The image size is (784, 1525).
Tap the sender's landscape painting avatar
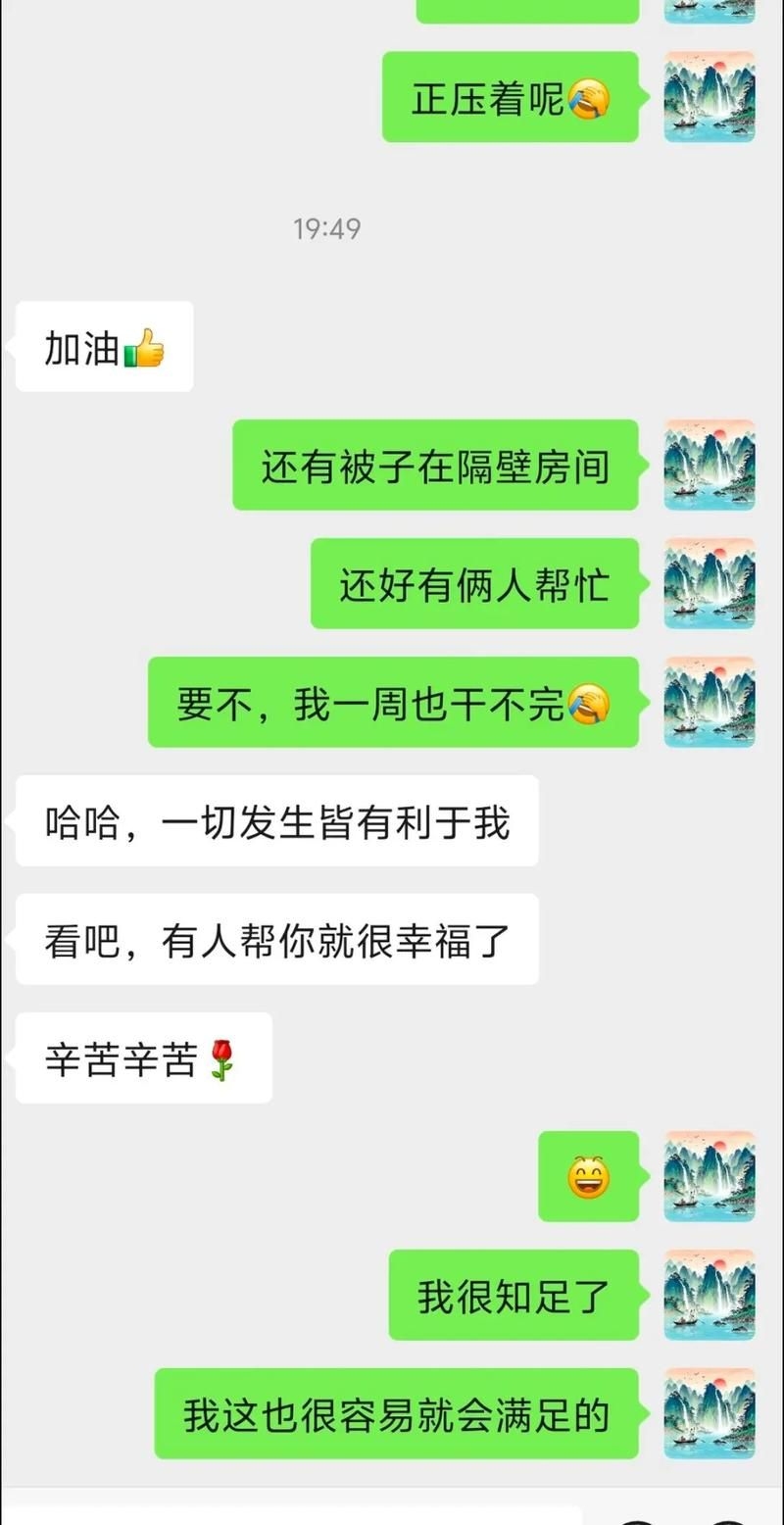pyautogui.click(x=709, y=98)
